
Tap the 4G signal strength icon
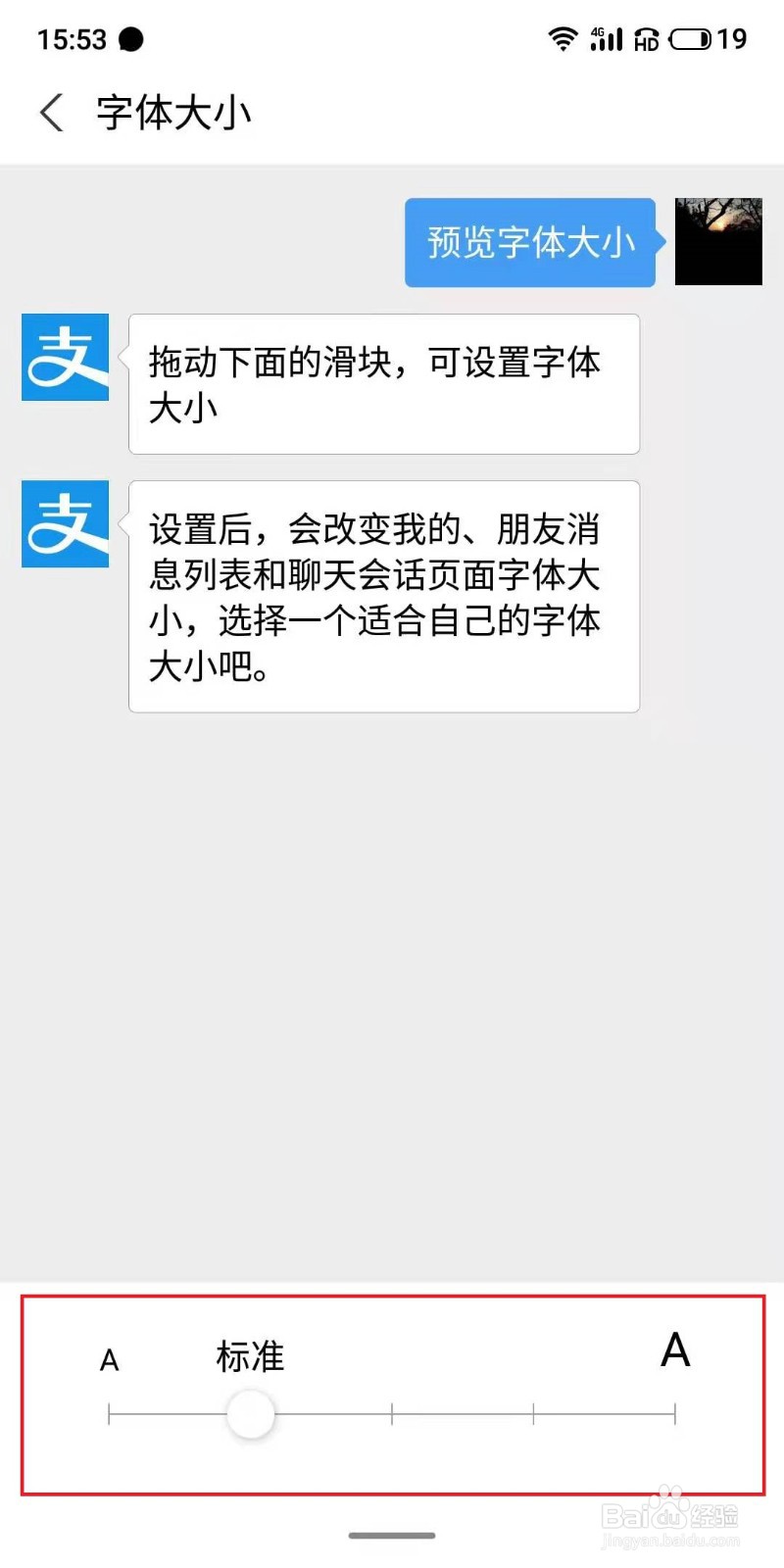608,39
